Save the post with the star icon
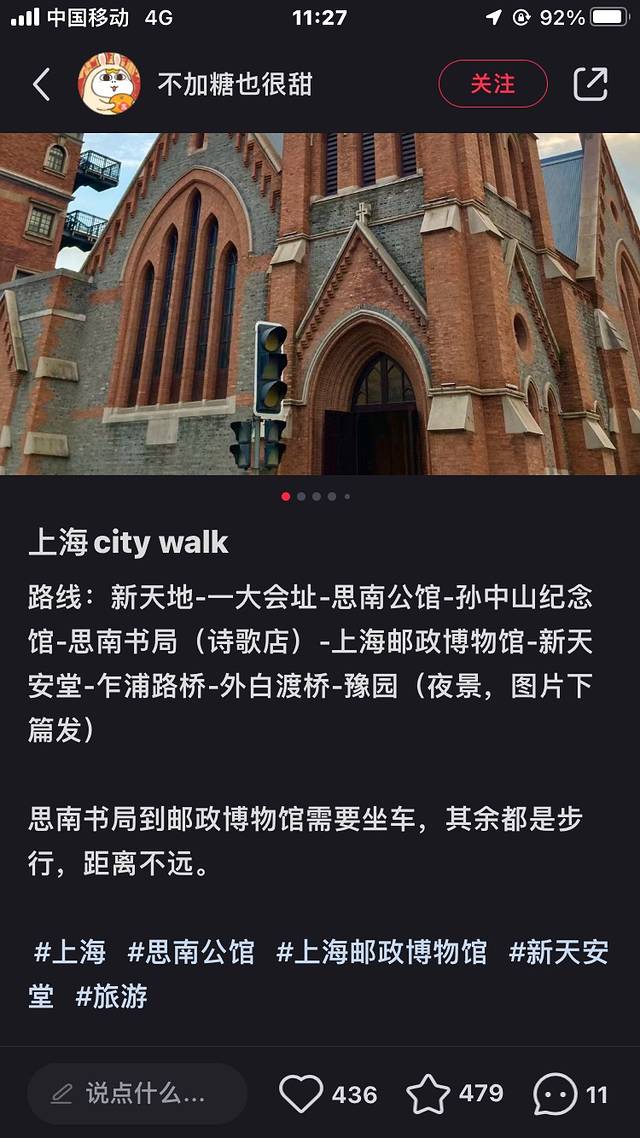 428,1094
